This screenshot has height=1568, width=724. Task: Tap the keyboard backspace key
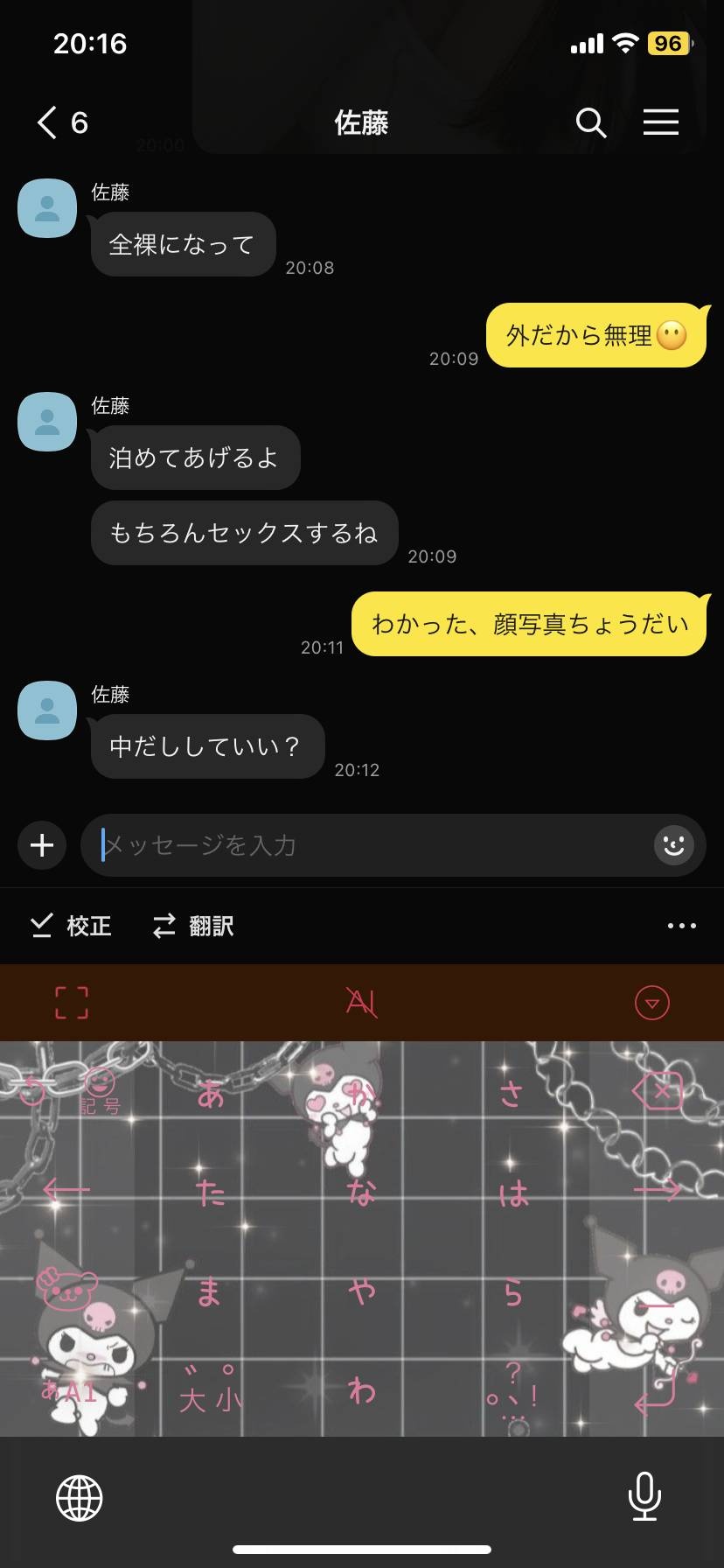pos(657,1091)
